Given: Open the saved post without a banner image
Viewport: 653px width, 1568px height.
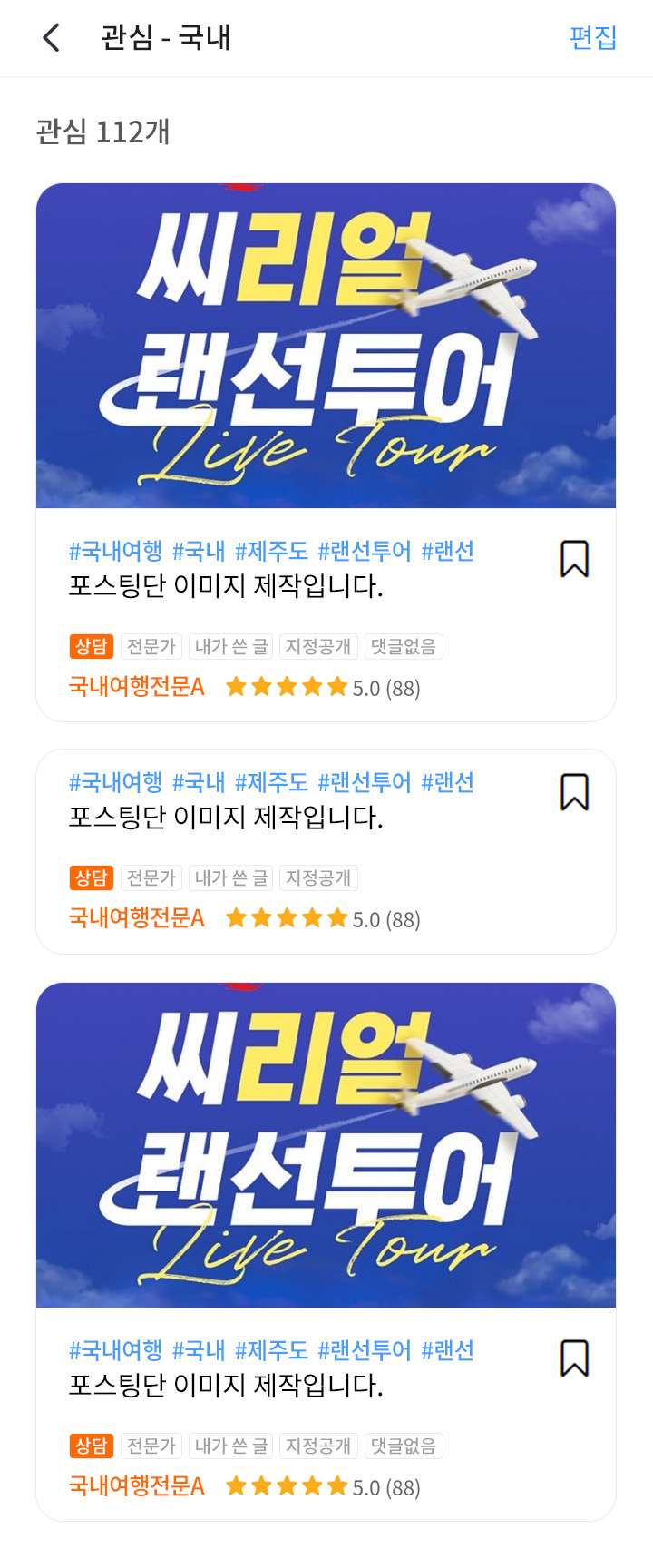Looking at the screenshot, I should point(272,817).
